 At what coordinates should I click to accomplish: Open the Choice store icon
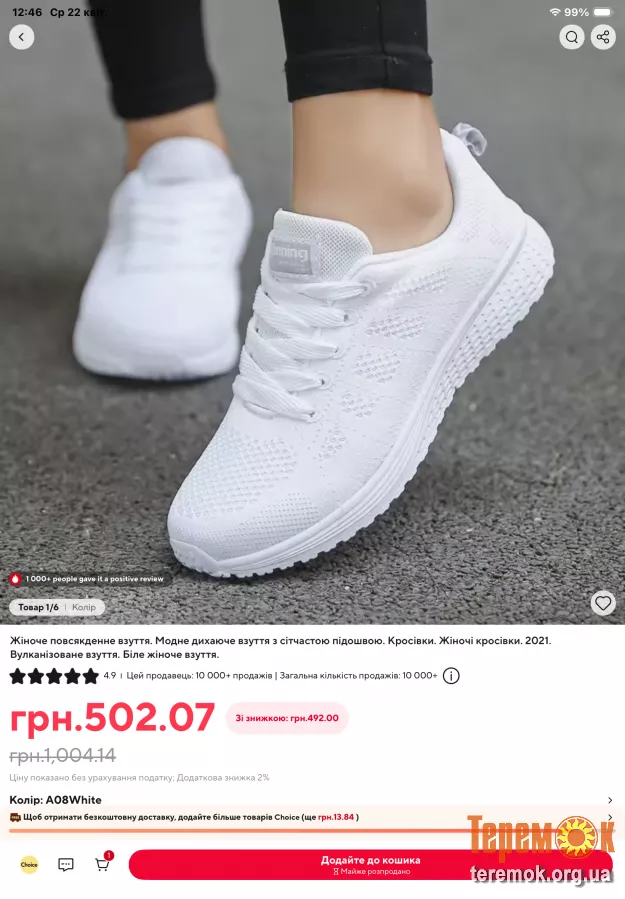click(29, 864)
